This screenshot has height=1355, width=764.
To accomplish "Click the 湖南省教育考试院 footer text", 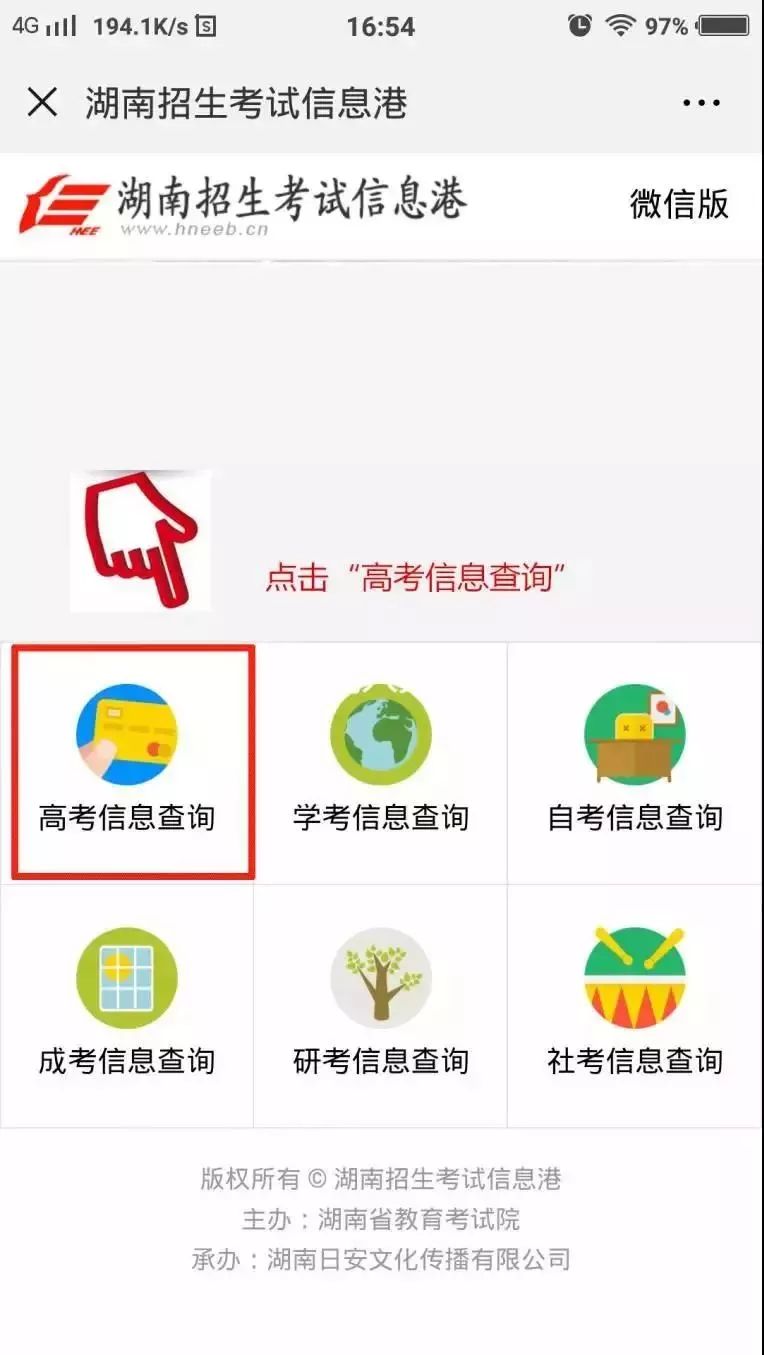I will coord(381,1219).
